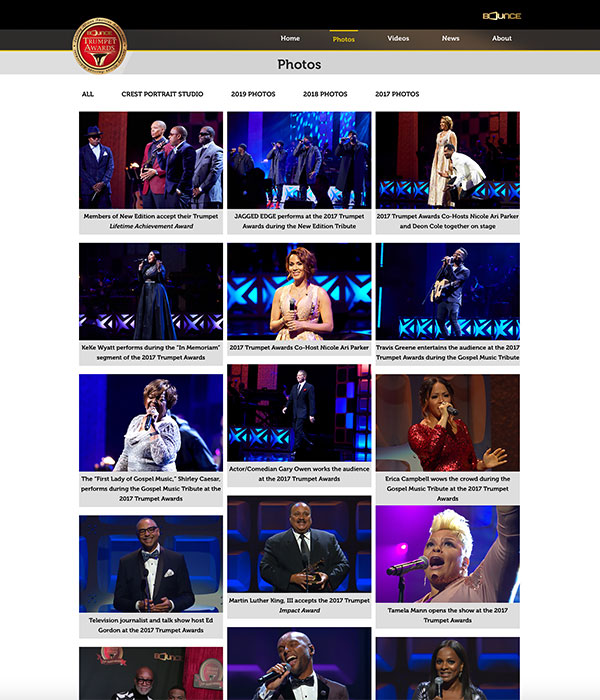Screen dimensions: 600x700
Task: Filter by Crest Portrait Studio
Action: point(162,94)
